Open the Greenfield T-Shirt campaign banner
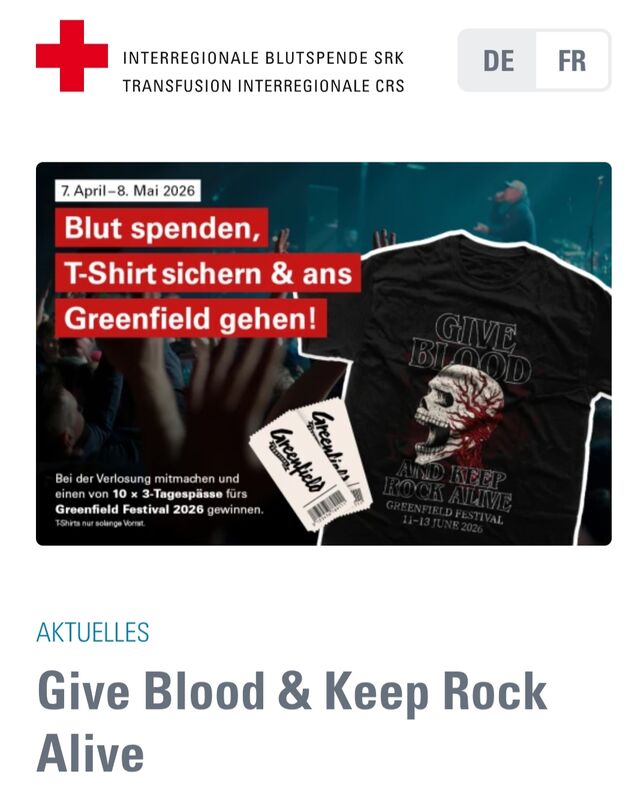Screen dimensions: 644x800 tap(323, 353)
